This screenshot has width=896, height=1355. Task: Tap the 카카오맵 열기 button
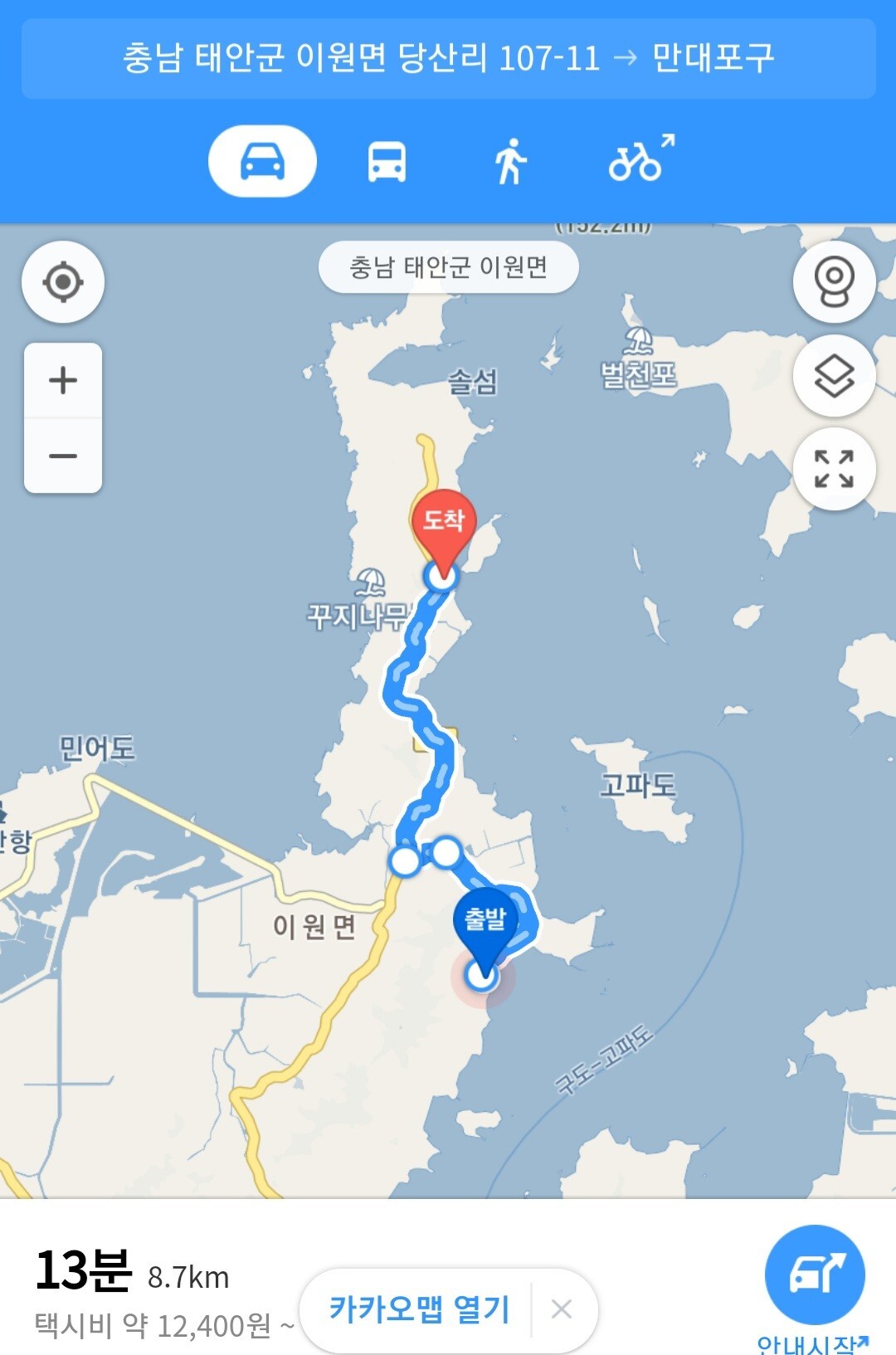(x=419, y=1309)
